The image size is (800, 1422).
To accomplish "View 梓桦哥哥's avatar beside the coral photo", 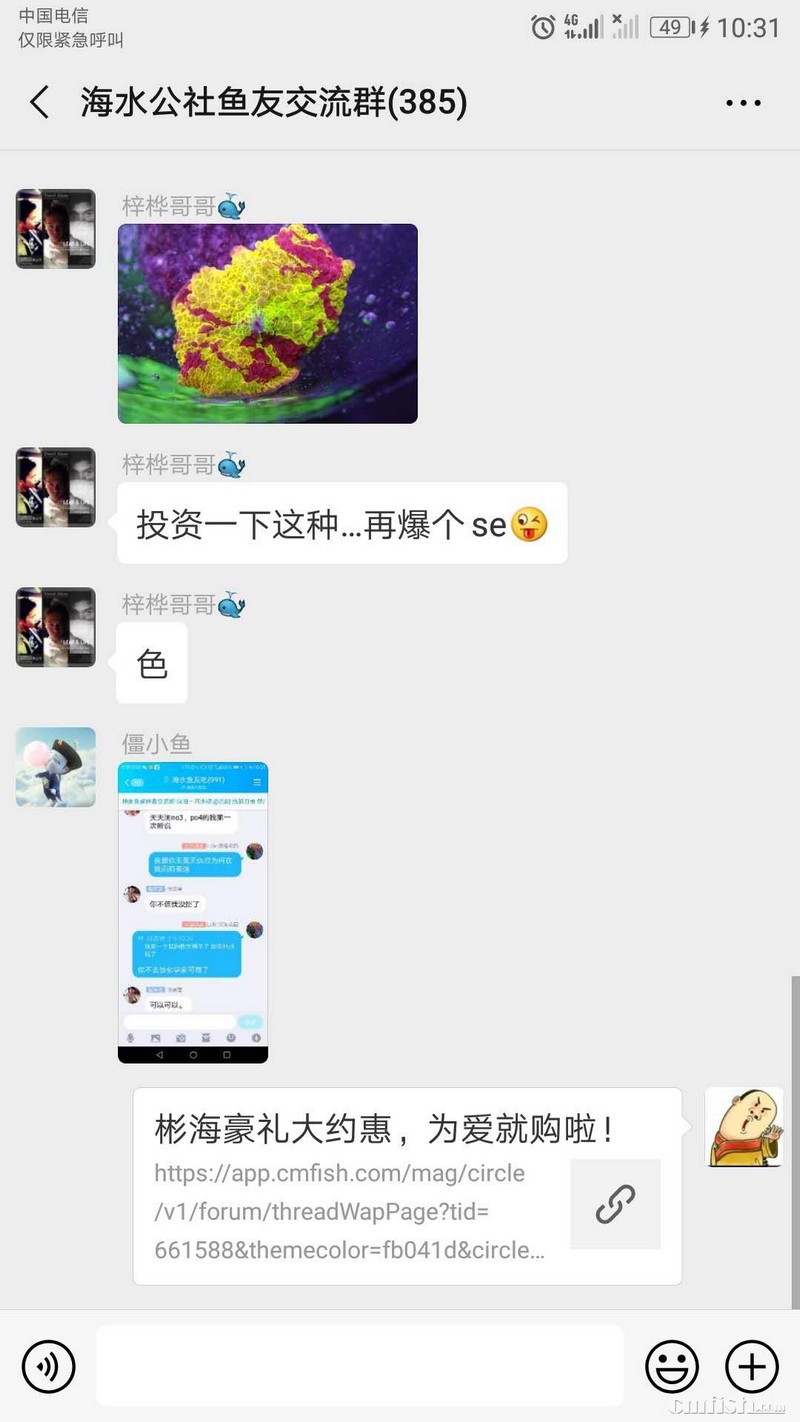I will [x=56, y=229].
